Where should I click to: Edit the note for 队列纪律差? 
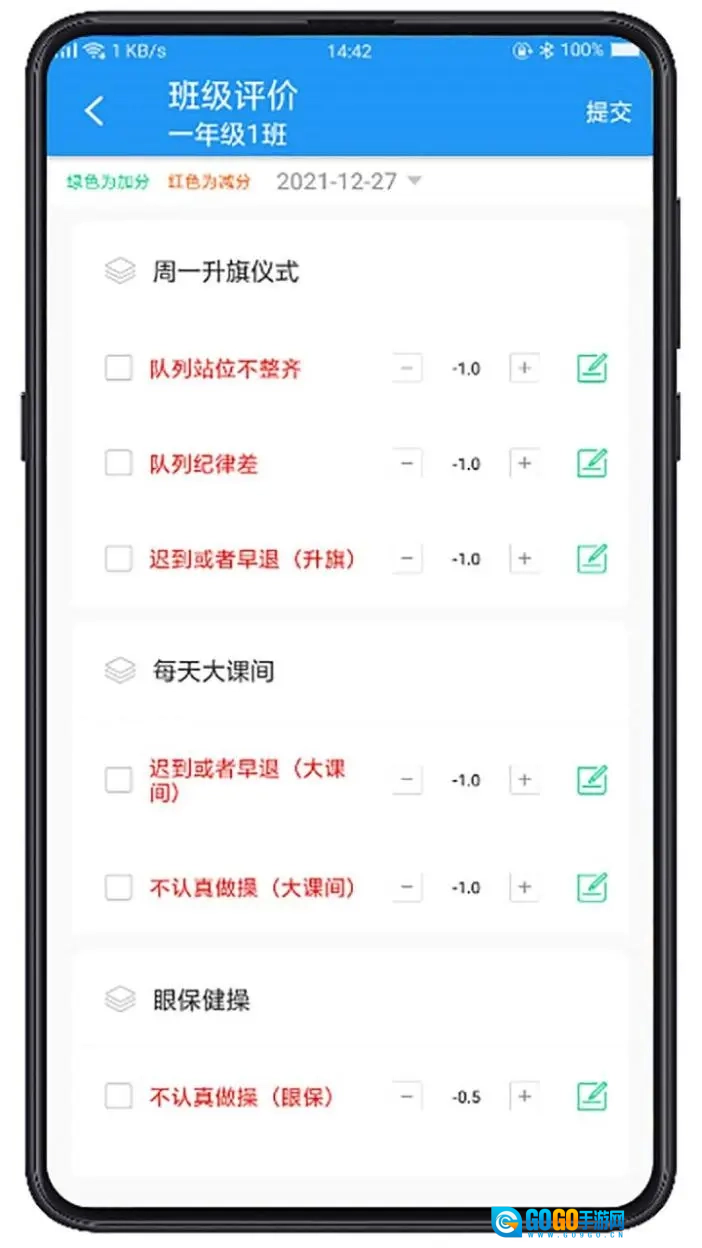point(592,463)
